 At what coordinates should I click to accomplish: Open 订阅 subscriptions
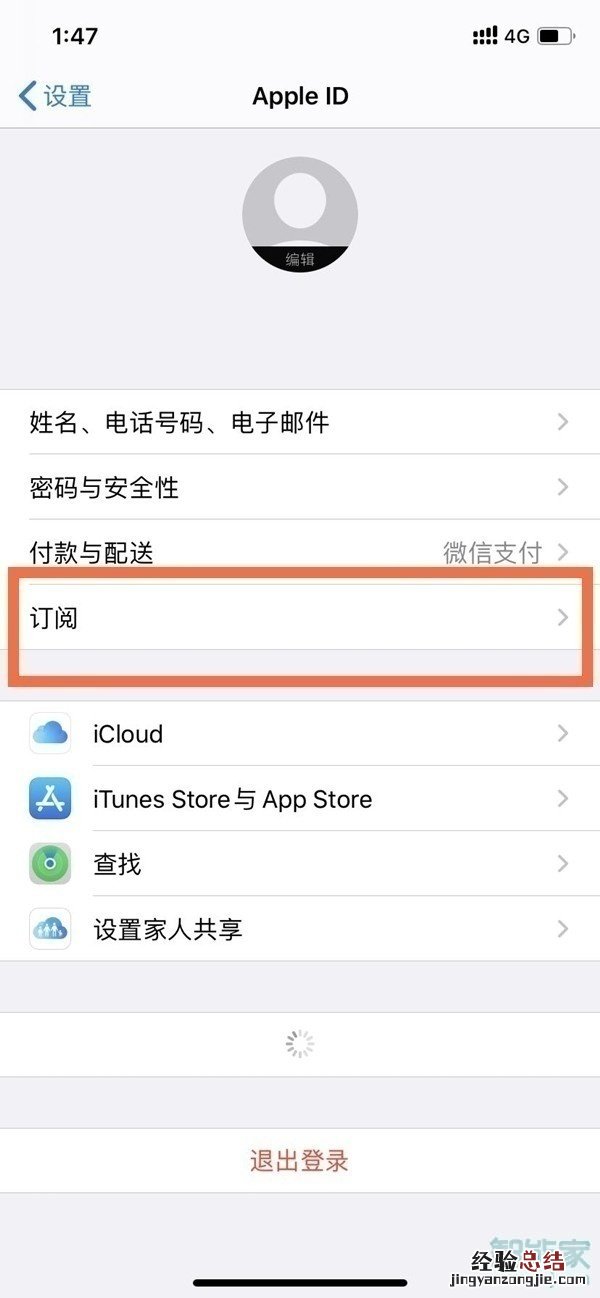pyautogui.click(x=300, y=617)
